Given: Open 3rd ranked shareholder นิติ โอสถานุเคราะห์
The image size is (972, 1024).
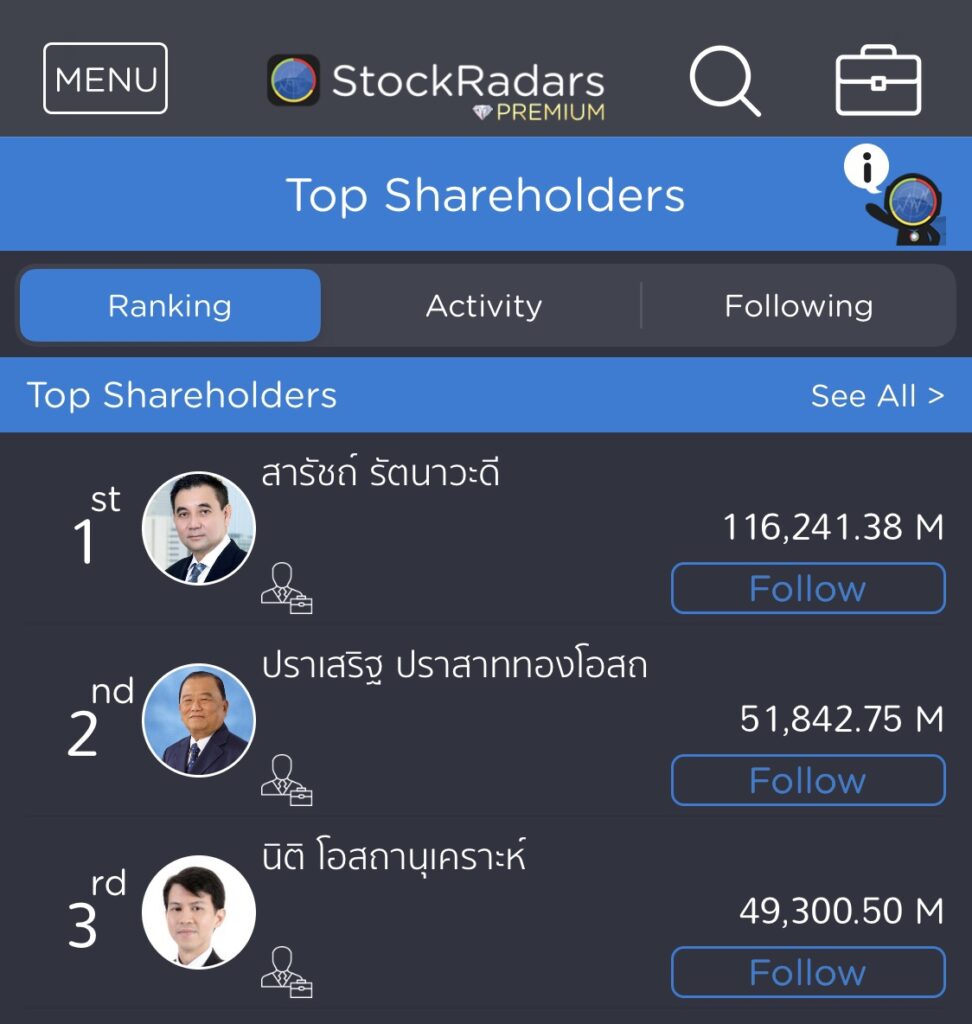Looking at the screenshot, I should click(393, 858).
